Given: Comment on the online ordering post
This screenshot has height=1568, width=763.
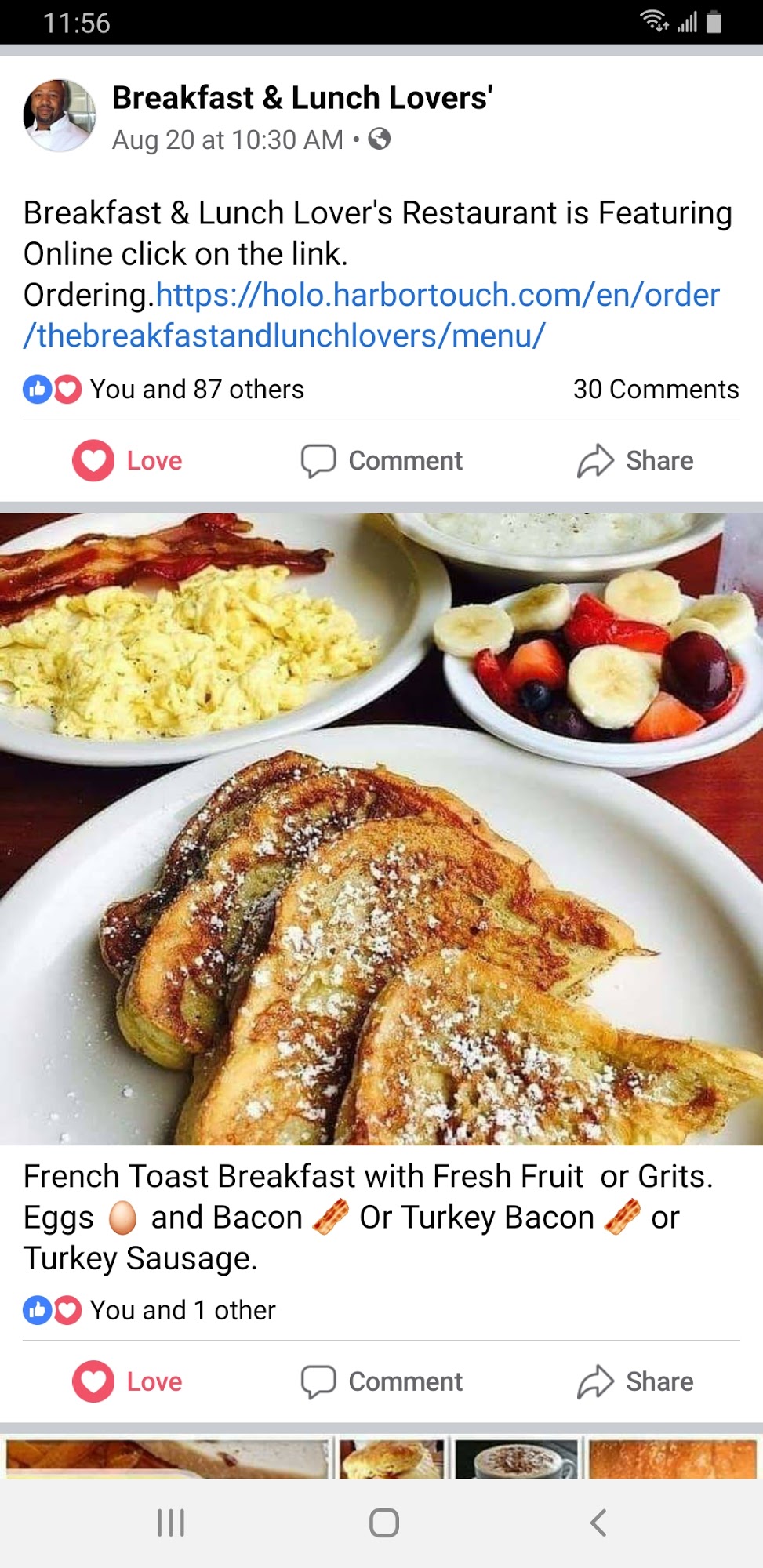Looking at the screenshot, I should 382,460.
